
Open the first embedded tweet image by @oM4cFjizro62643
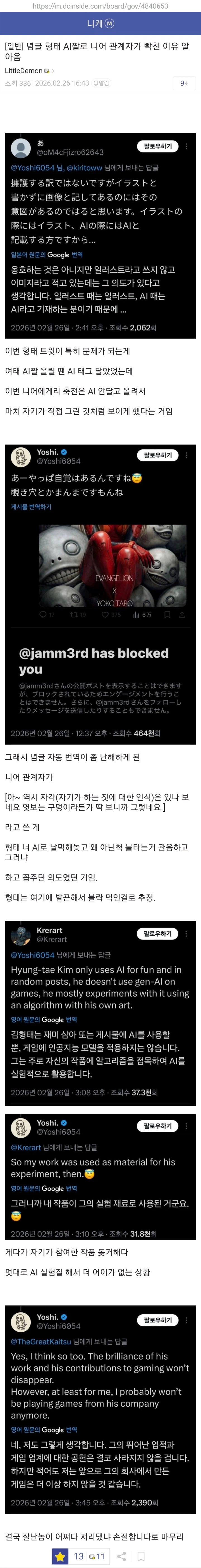(x=100, y=236)
